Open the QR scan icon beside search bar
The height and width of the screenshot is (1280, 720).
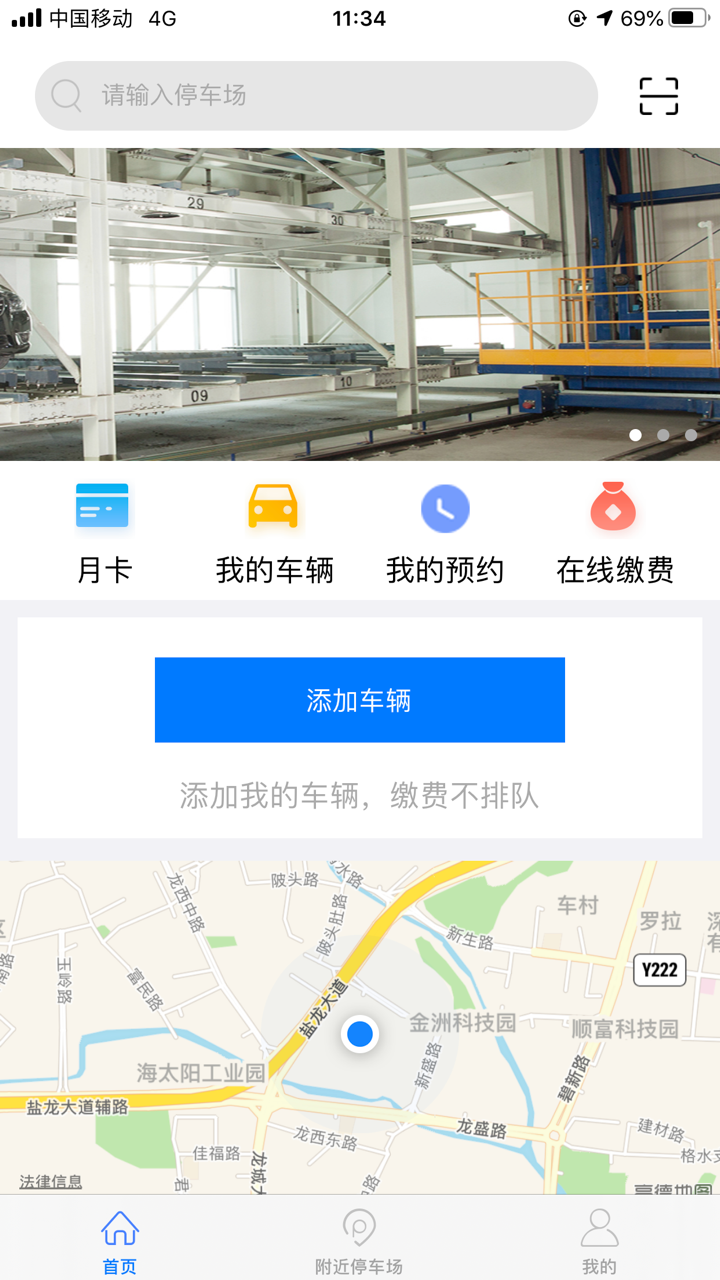pyautogui.click(x=662, y=95)
